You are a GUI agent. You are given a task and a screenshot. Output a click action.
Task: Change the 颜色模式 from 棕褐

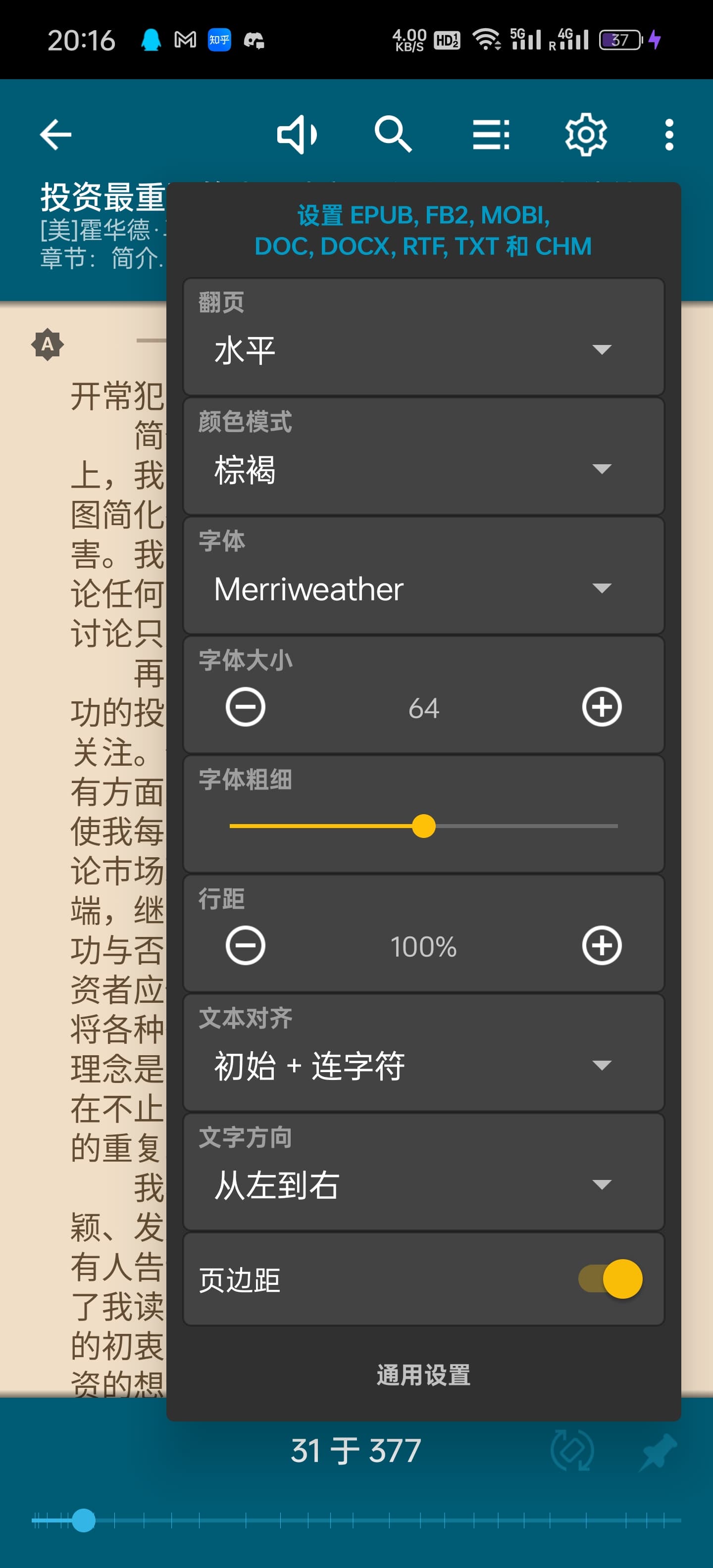tap(423, 469)
